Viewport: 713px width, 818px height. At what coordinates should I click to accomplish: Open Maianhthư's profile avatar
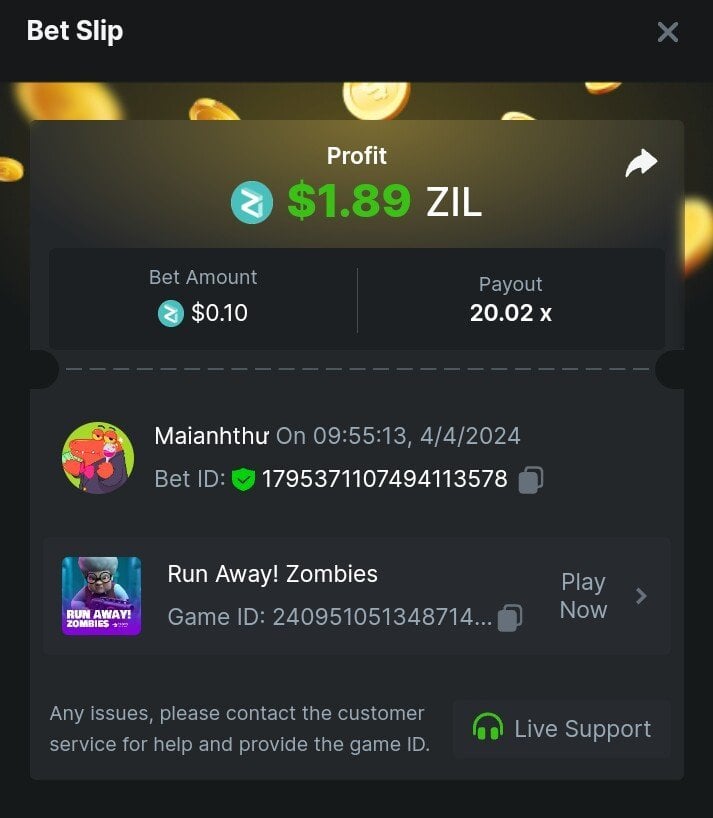coord(98,457)
